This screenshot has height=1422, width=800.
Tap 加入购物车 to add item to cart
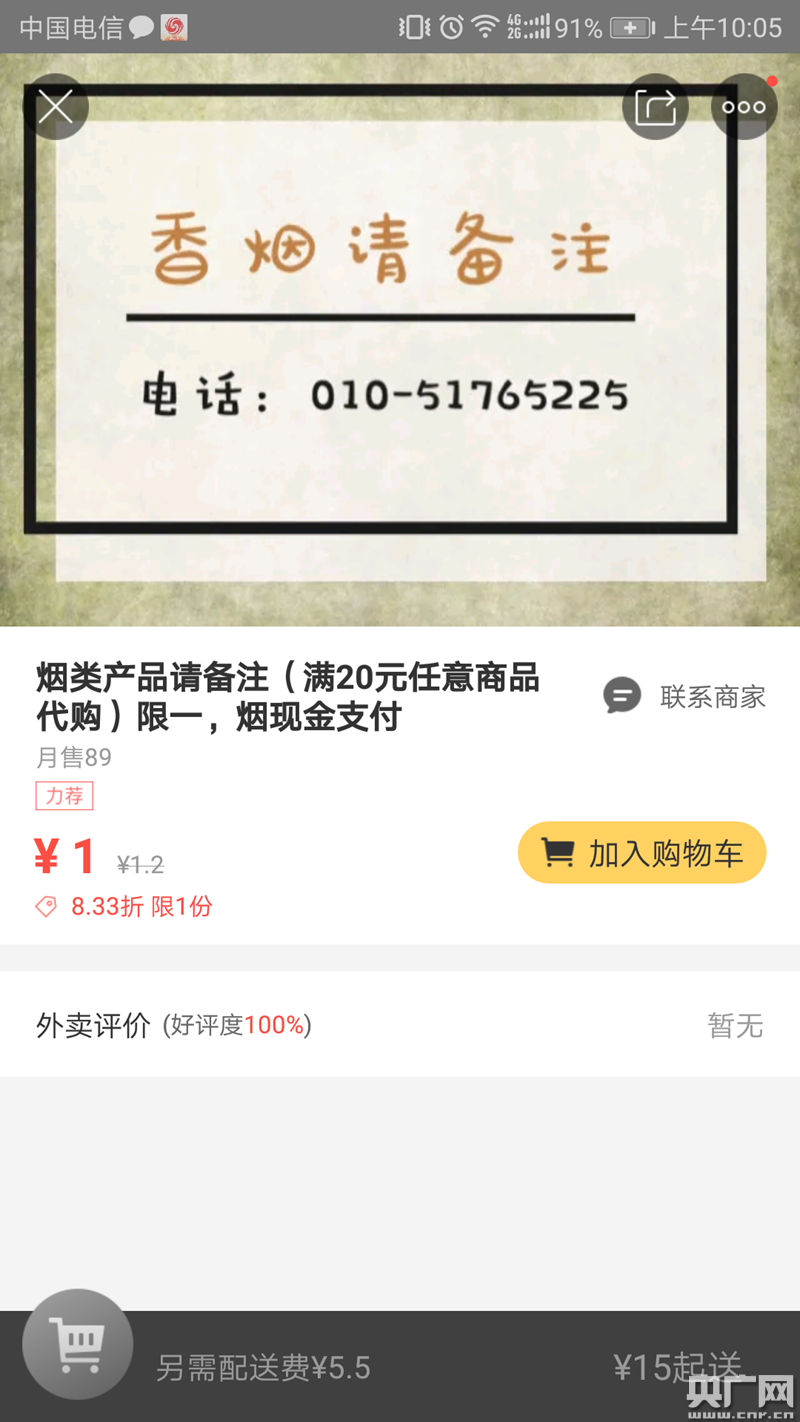(x=642, y=853)
